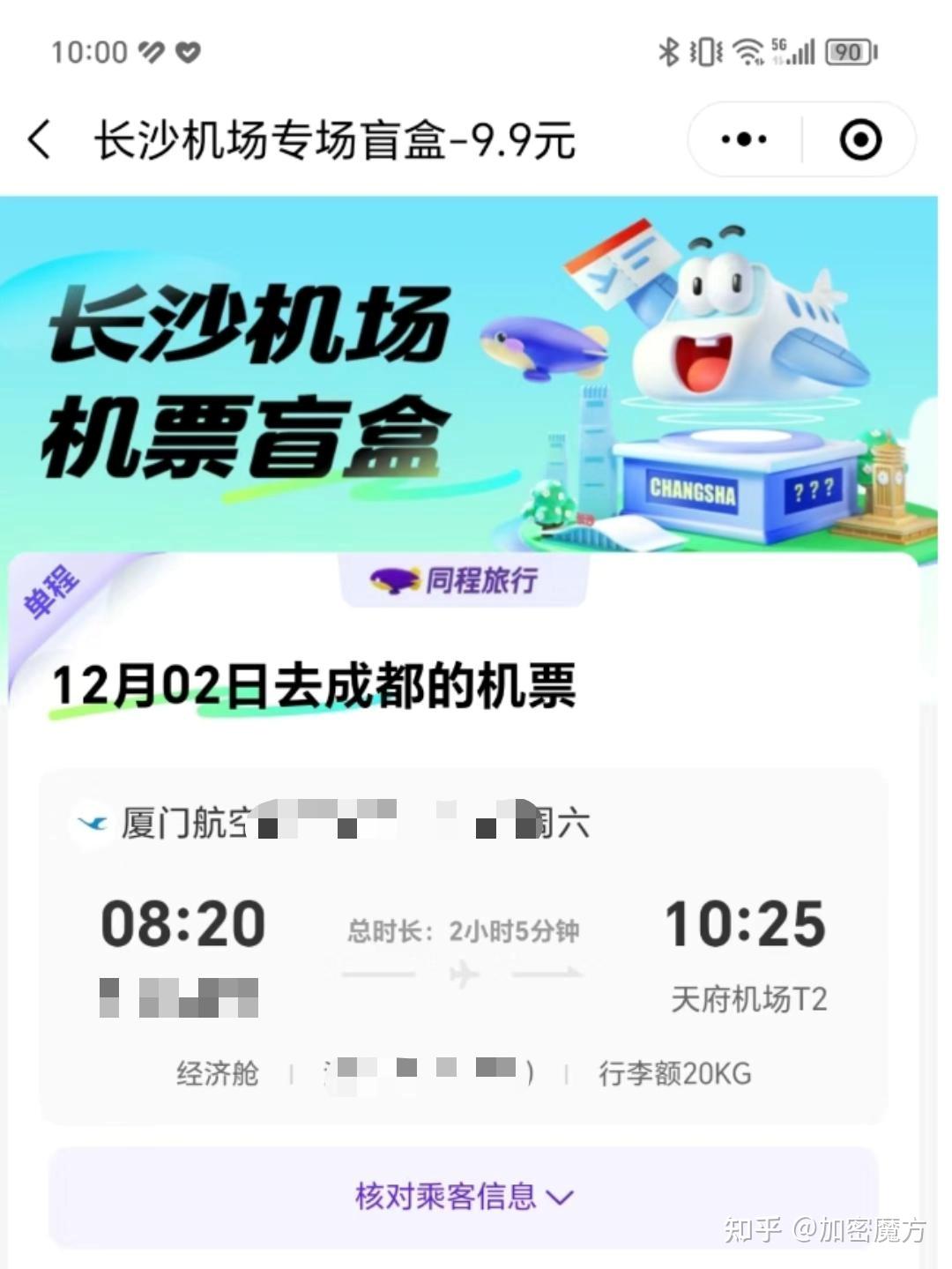Tap the vibrate mode icon in the status bar

(x=705, y=53)
